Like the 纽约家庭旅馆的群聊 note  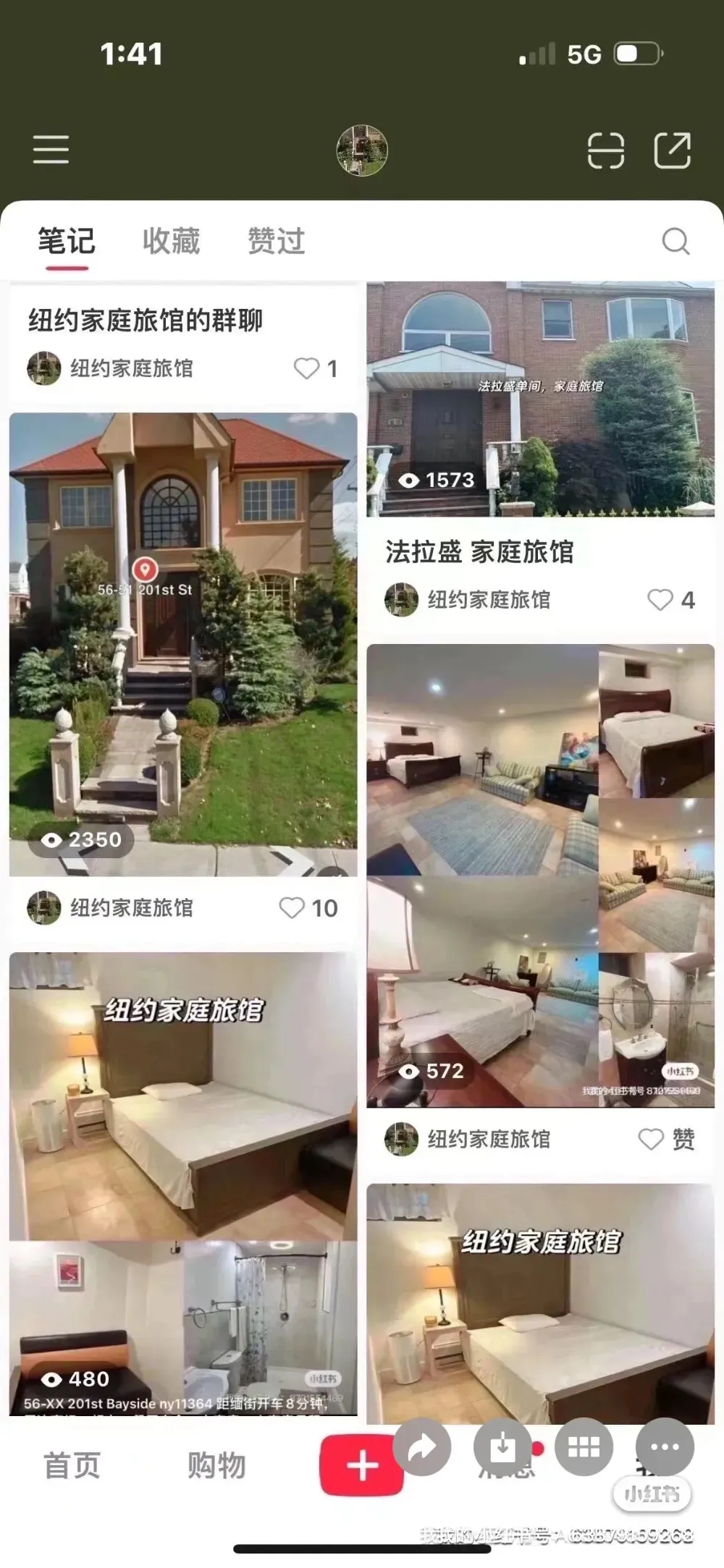pos(306,368)
